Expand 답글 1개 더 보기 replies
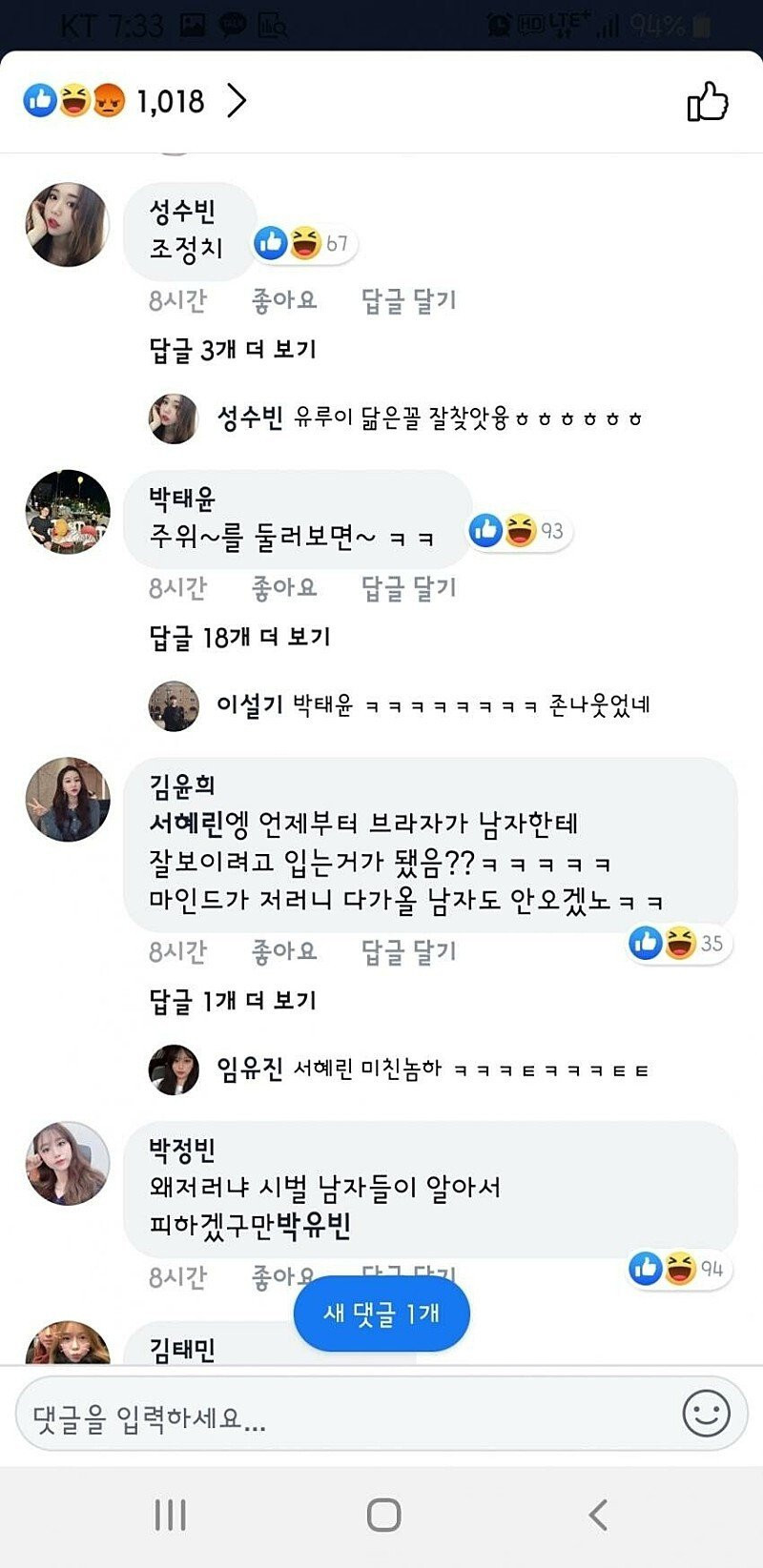The height and width of the screenshot is (1568, 763). tap(233, 1001)
